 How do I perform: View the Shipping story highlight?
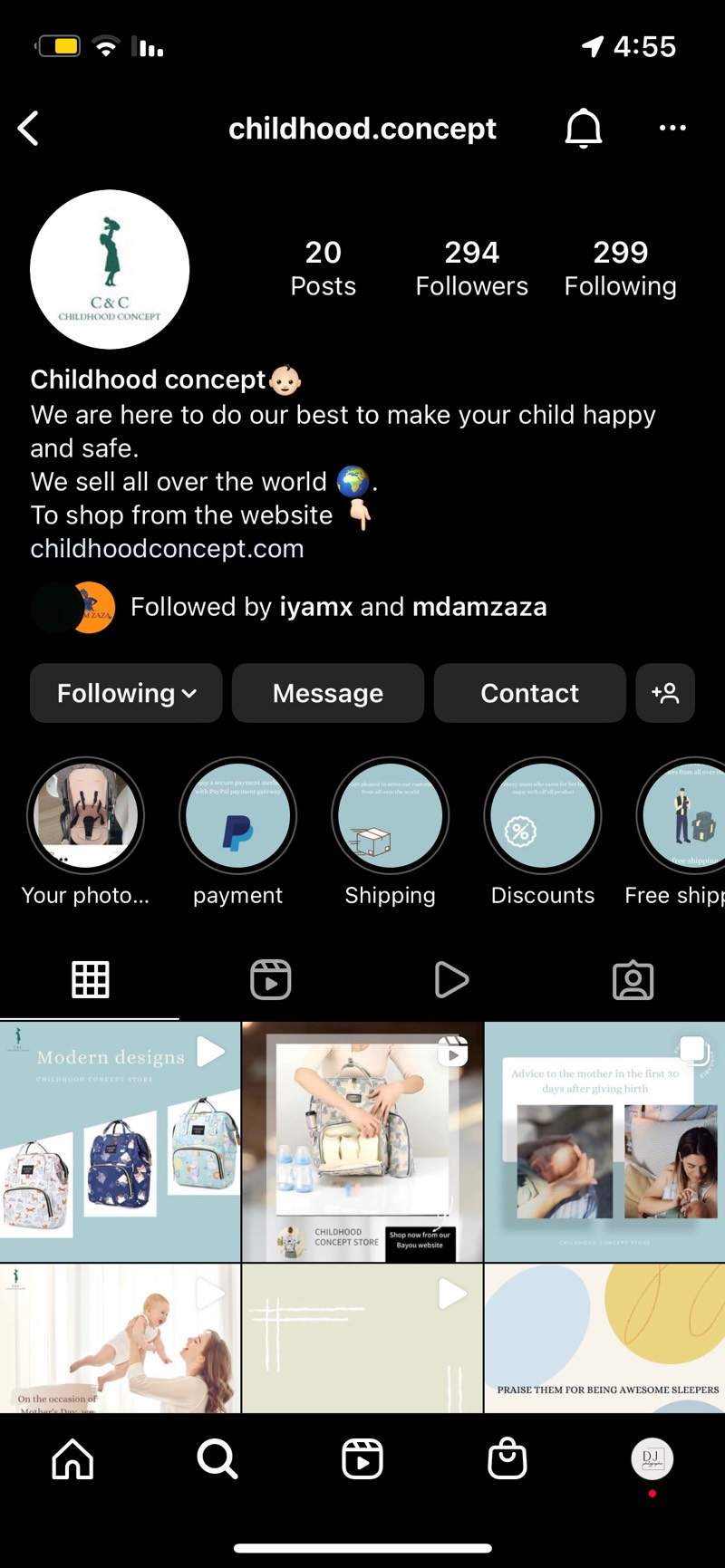click(x=390, y=815)
